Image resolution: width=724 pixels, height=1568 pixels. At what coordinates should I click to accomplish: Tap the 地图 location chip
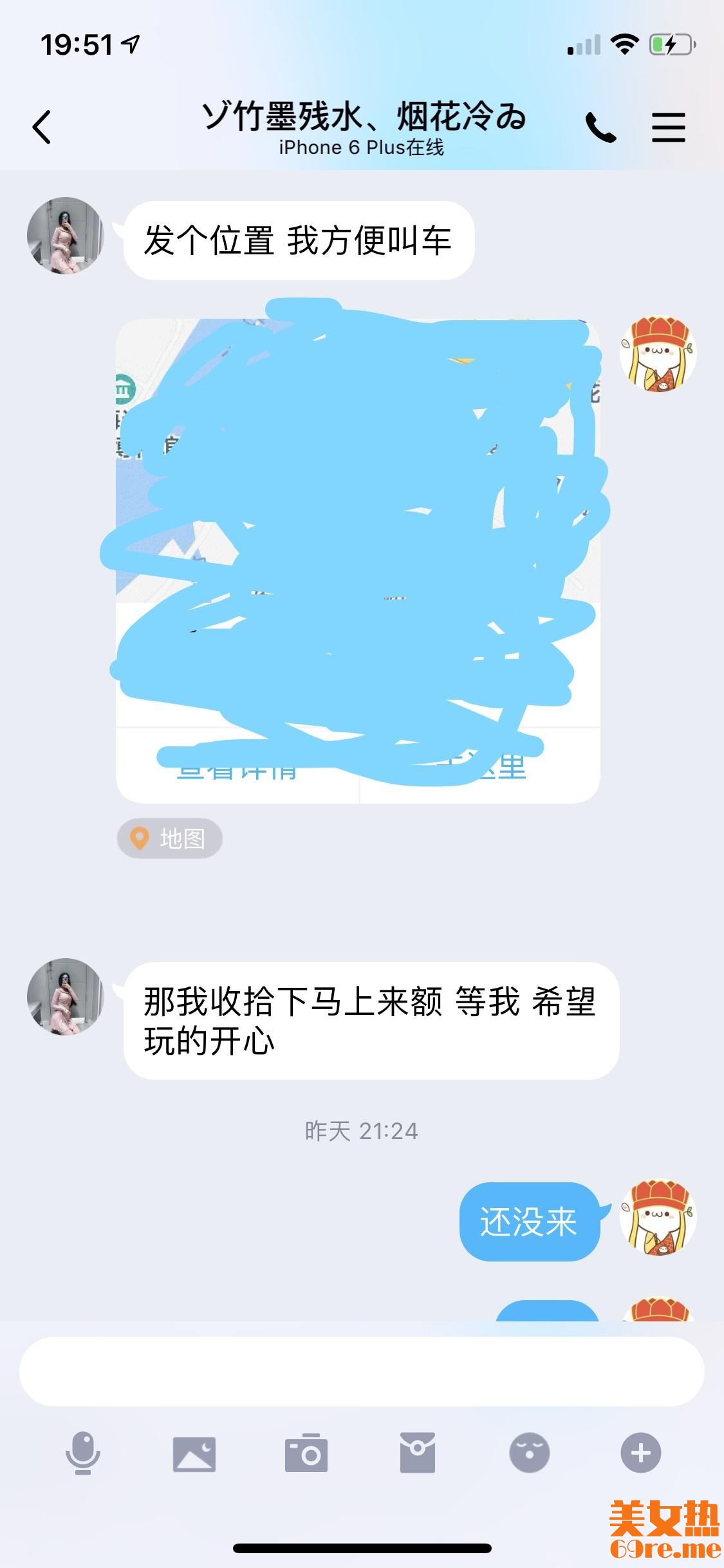pyautogui.click(x=170, y=838)
